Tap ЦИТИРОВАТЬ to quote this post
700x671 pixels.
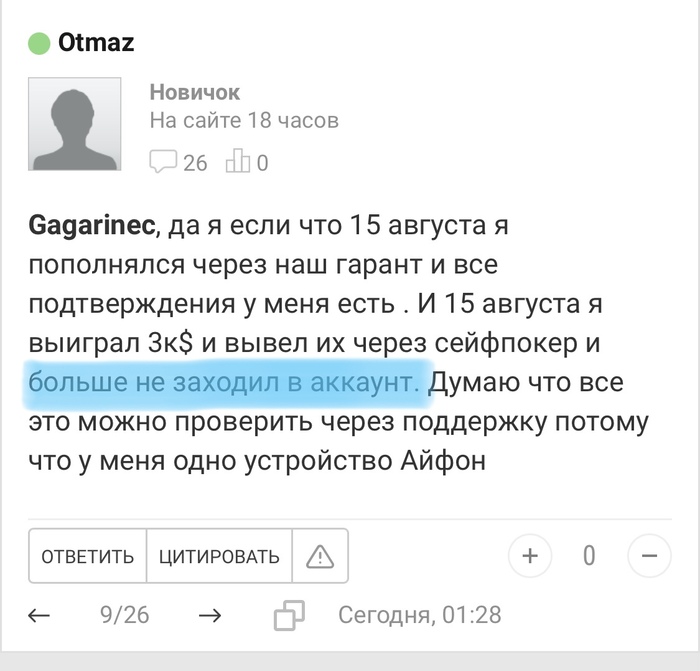tap(220, 556)
